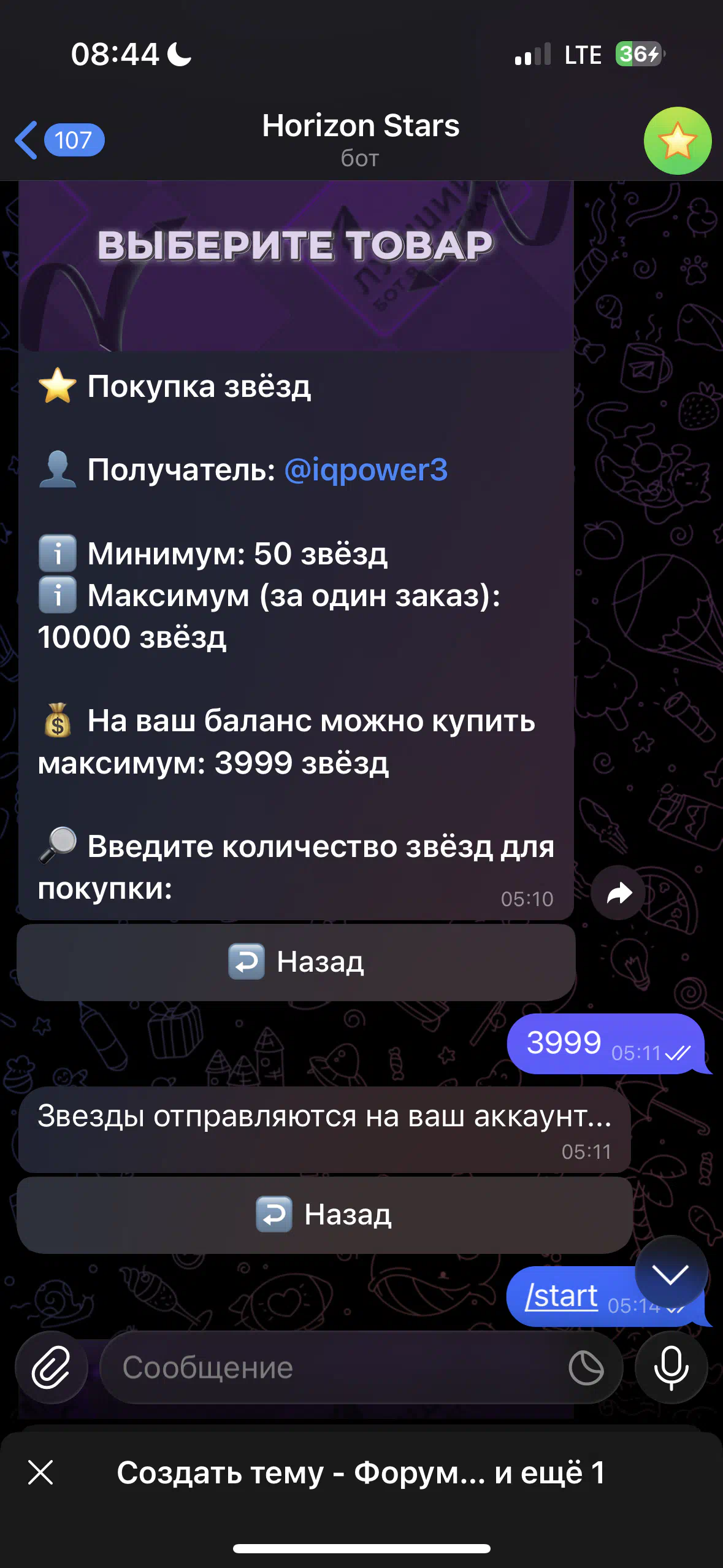Tap Назад under the 'Звезды отправляются' message
This screenshot has height=1568, width=723.
pyautogui.click(x=324, y=1215)
